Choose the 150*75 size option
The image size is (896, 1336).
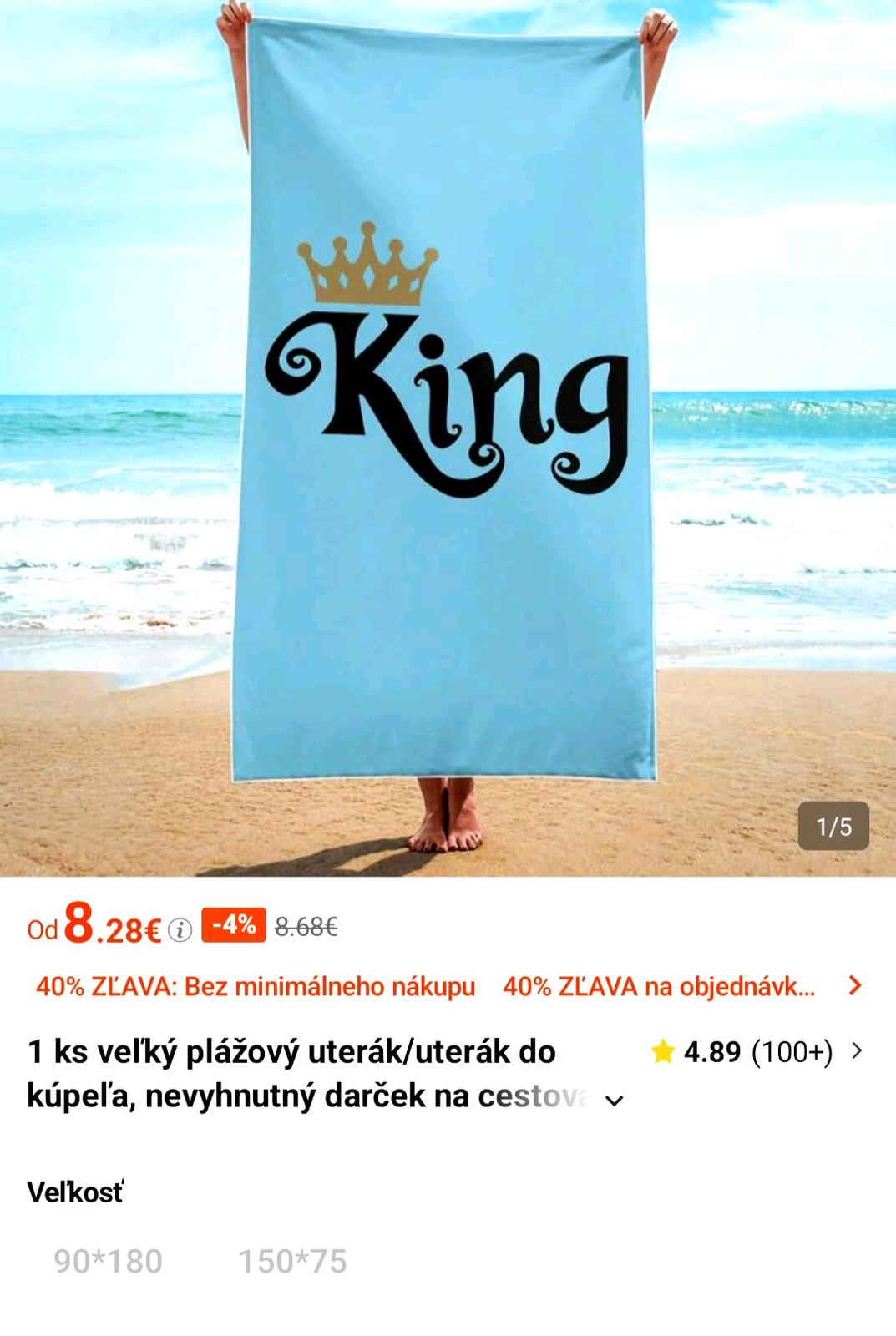click(292, 1261)
